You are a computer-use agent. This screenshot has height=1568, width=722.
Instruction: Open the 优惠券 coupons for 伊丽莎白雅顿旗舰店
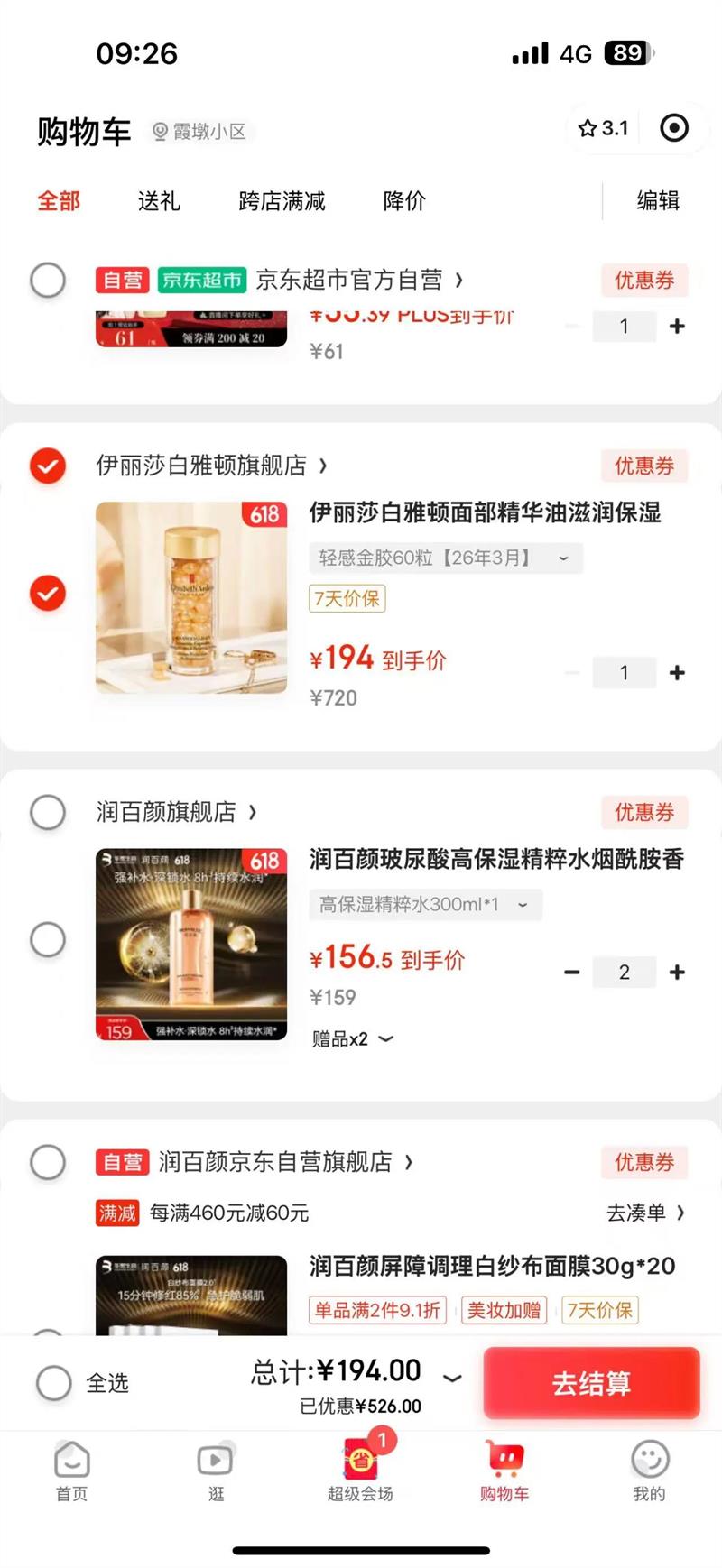644,466
